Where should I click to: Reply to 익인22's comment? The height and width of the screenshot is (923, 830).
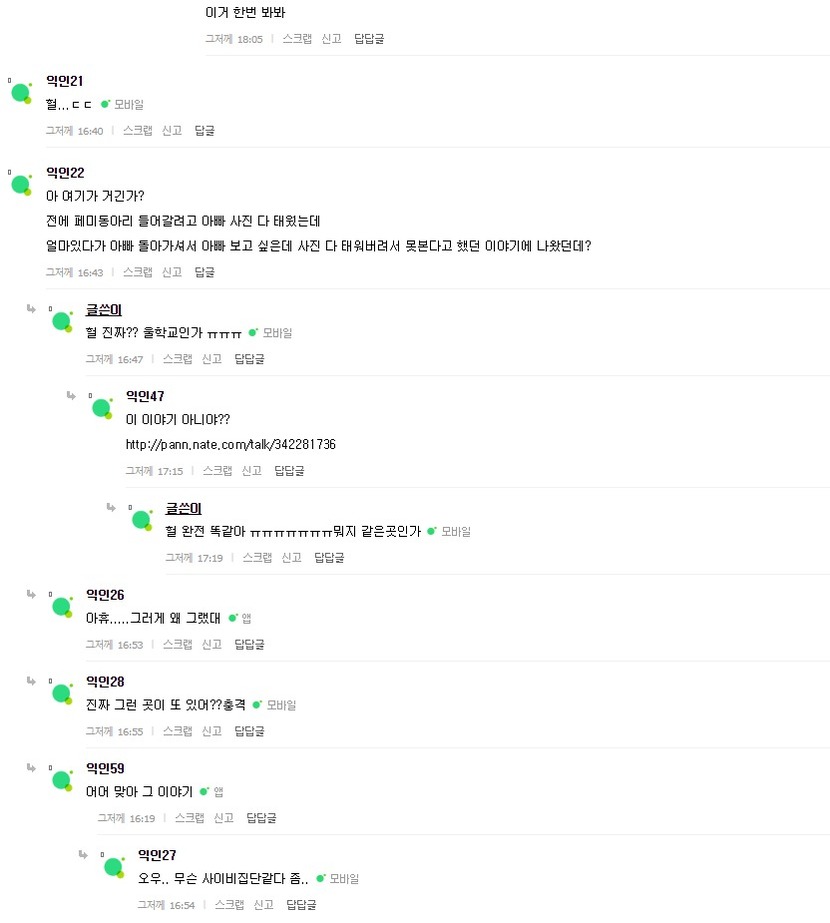(x=204, y=272)
